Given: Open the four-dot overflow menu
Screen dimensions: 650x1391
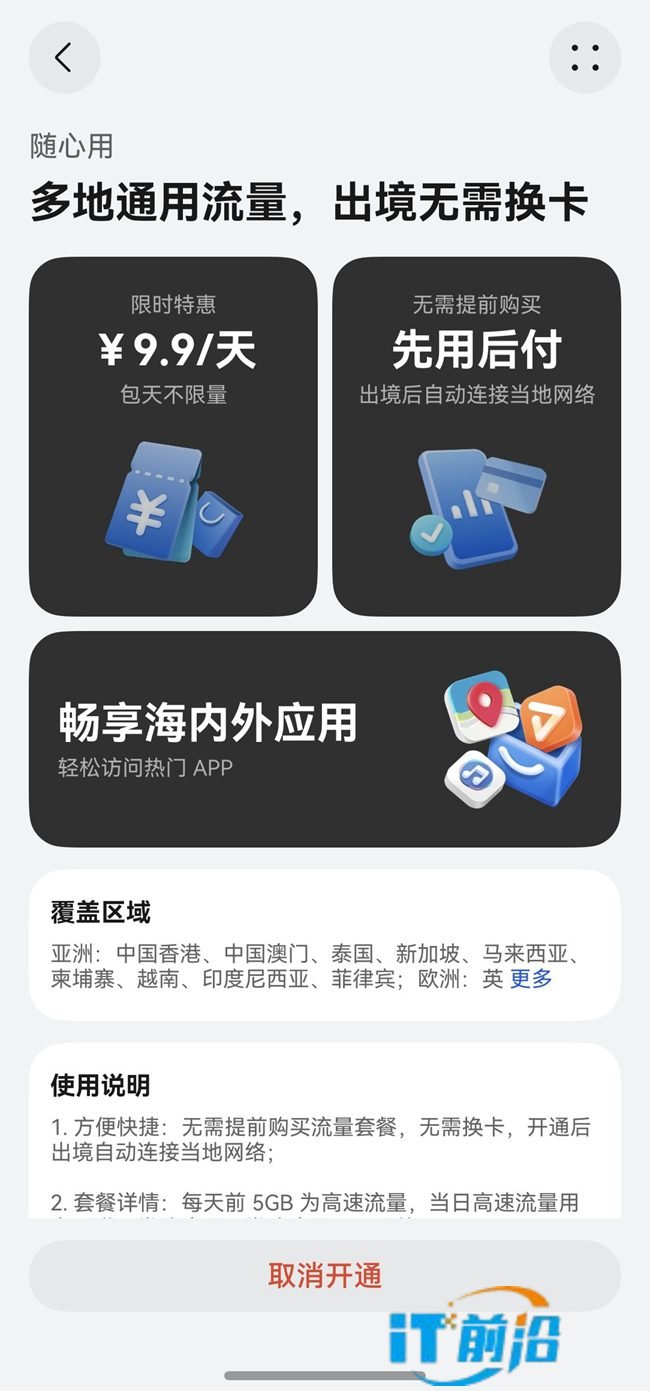Looking at the screenshot, I should tap(585, 58).
